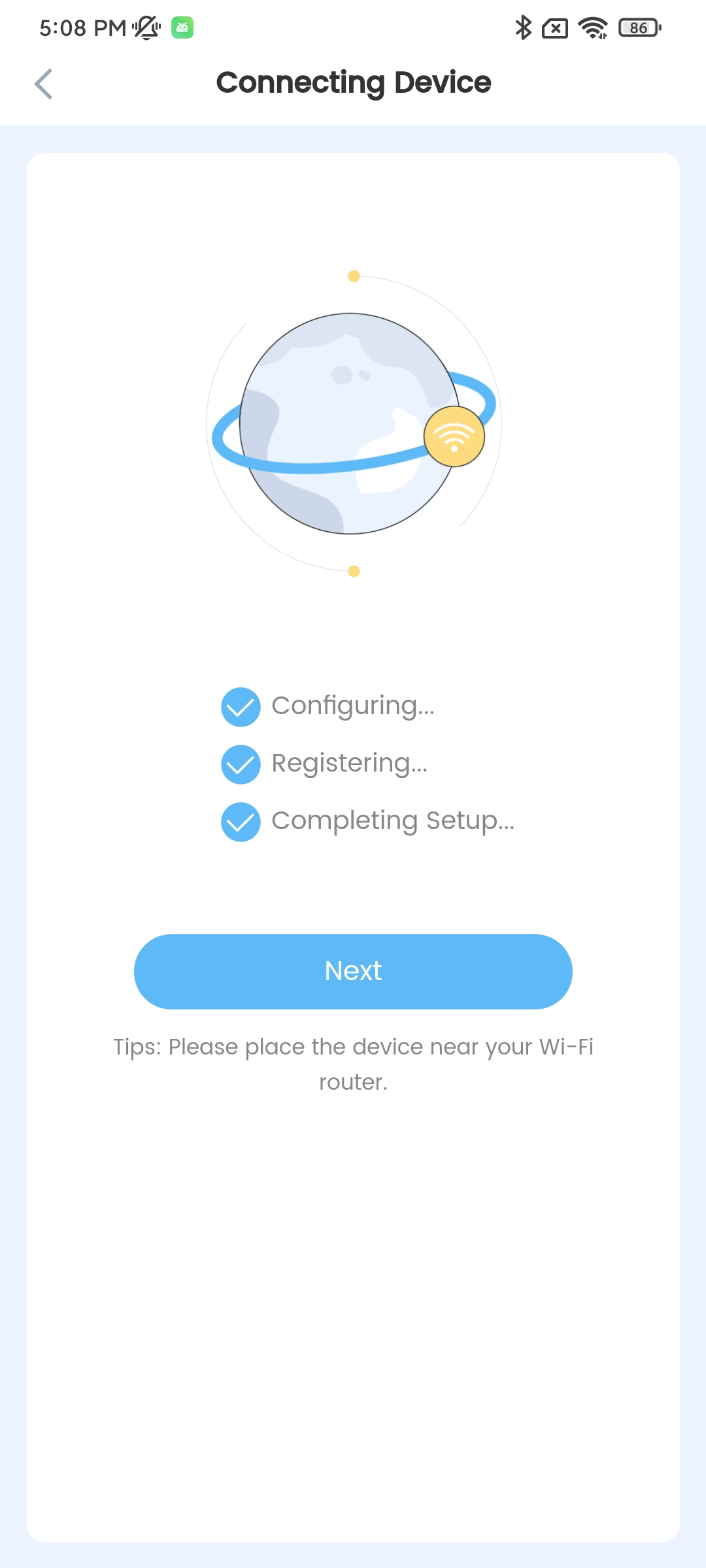
Task: Click the Bluetooth icon in the status bar
Action: pyautogui.click(x=522, y=28)
